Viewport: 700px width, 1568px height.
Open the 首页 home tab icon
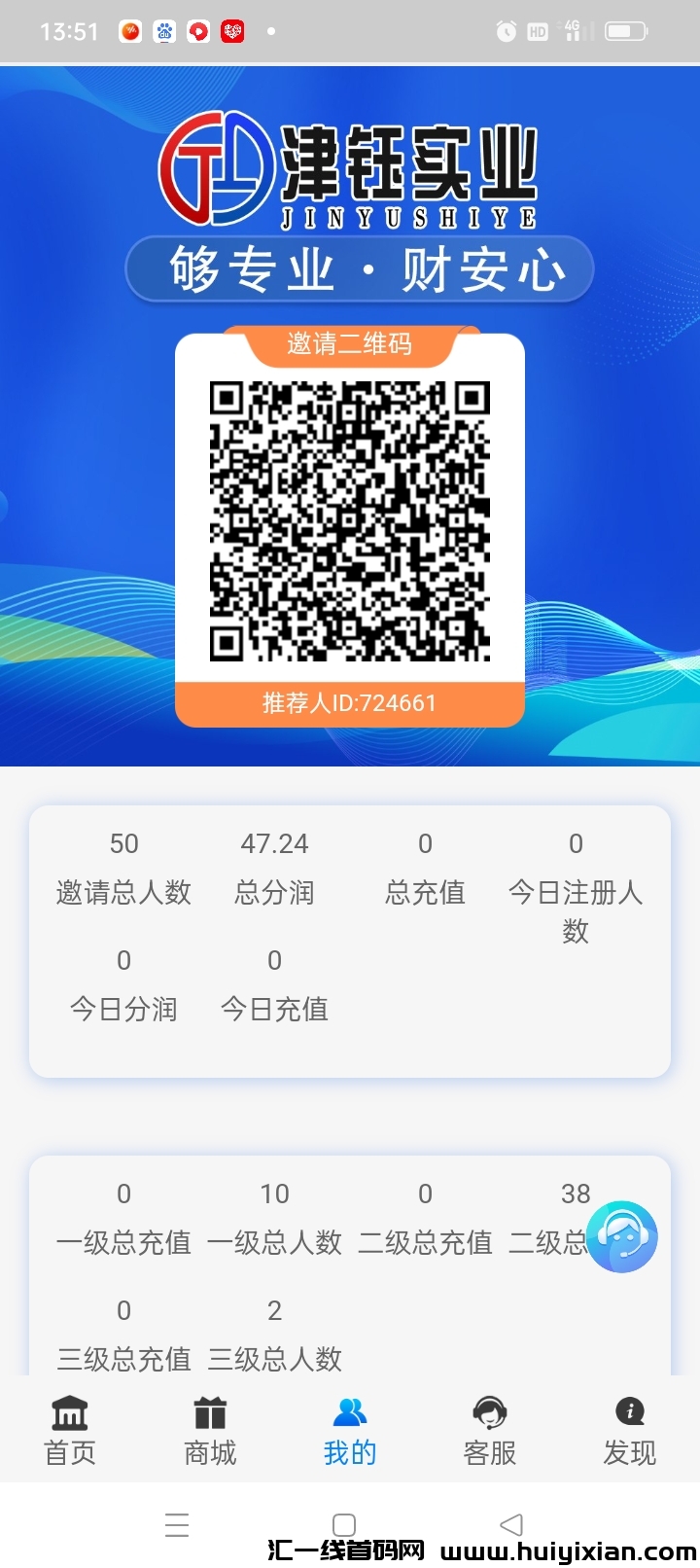click(x=69, y=1411)
